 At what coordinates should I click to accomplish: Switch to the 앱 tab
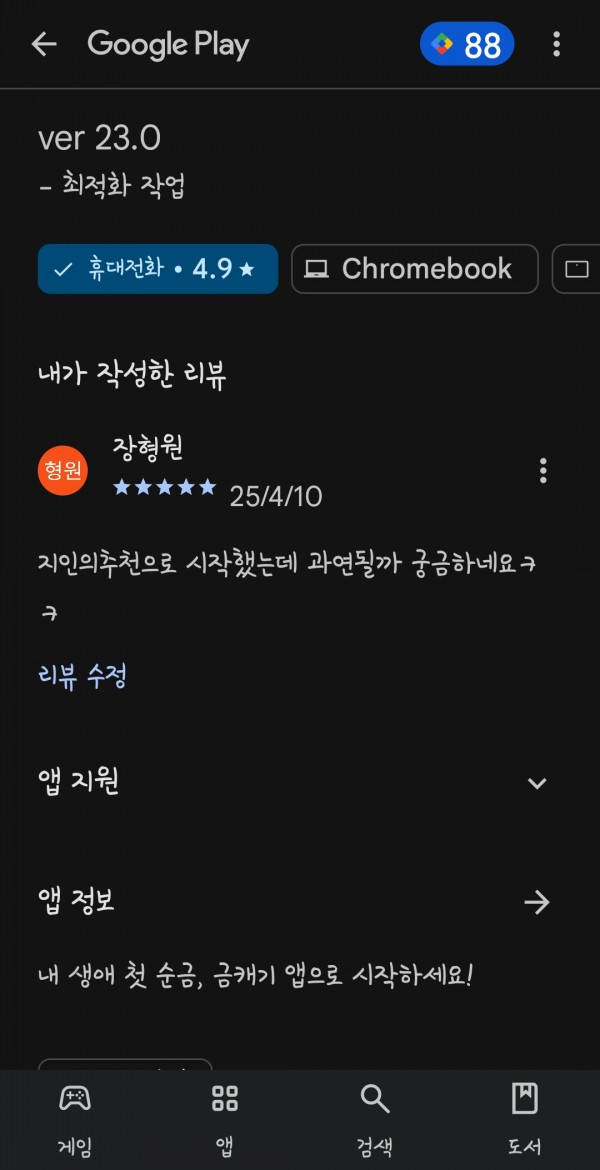click(x=225, y=1120)
